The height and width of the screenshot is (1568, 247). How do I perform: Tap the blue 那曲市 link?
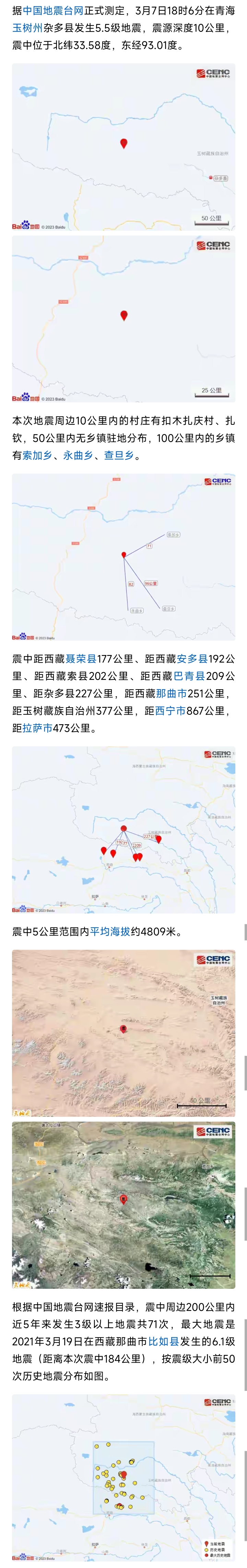point(172,693)
